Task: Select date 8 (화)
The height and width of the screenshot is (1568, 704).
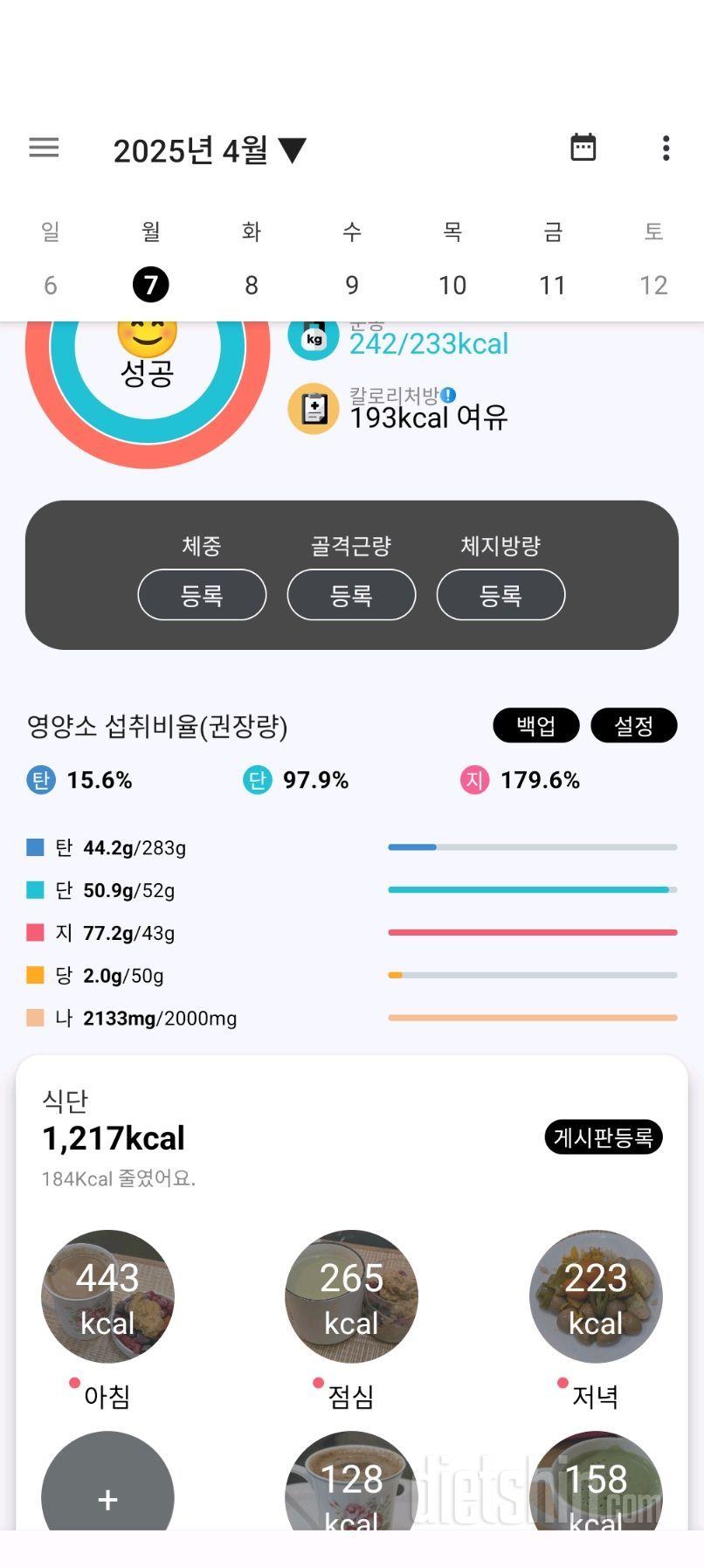Action: pyautogui.click(x=251, y=285)
